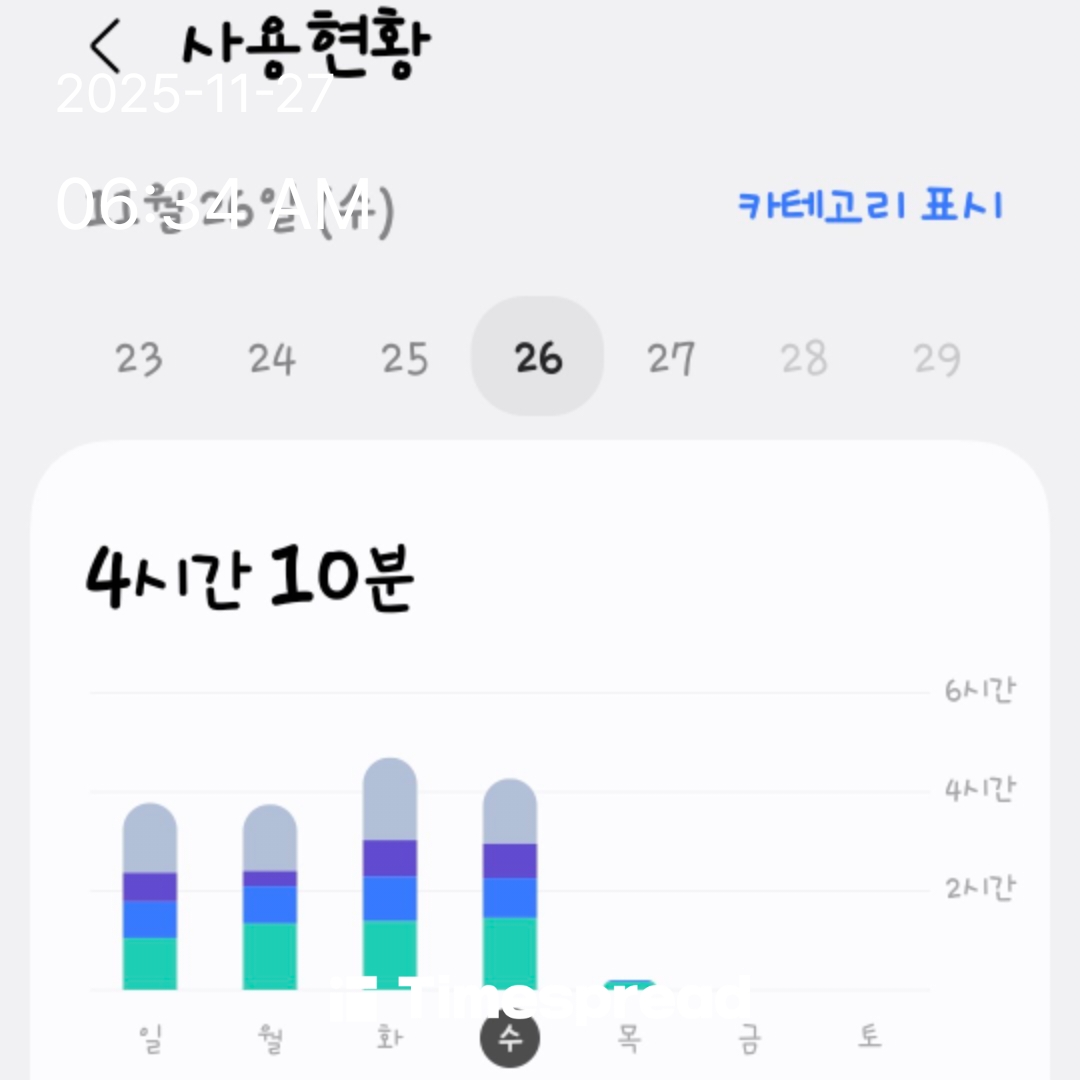Screen dimensions: 1080x1080
Task: Select the 목 (Thursday) usage bar
Action: [x=630, y=985]
